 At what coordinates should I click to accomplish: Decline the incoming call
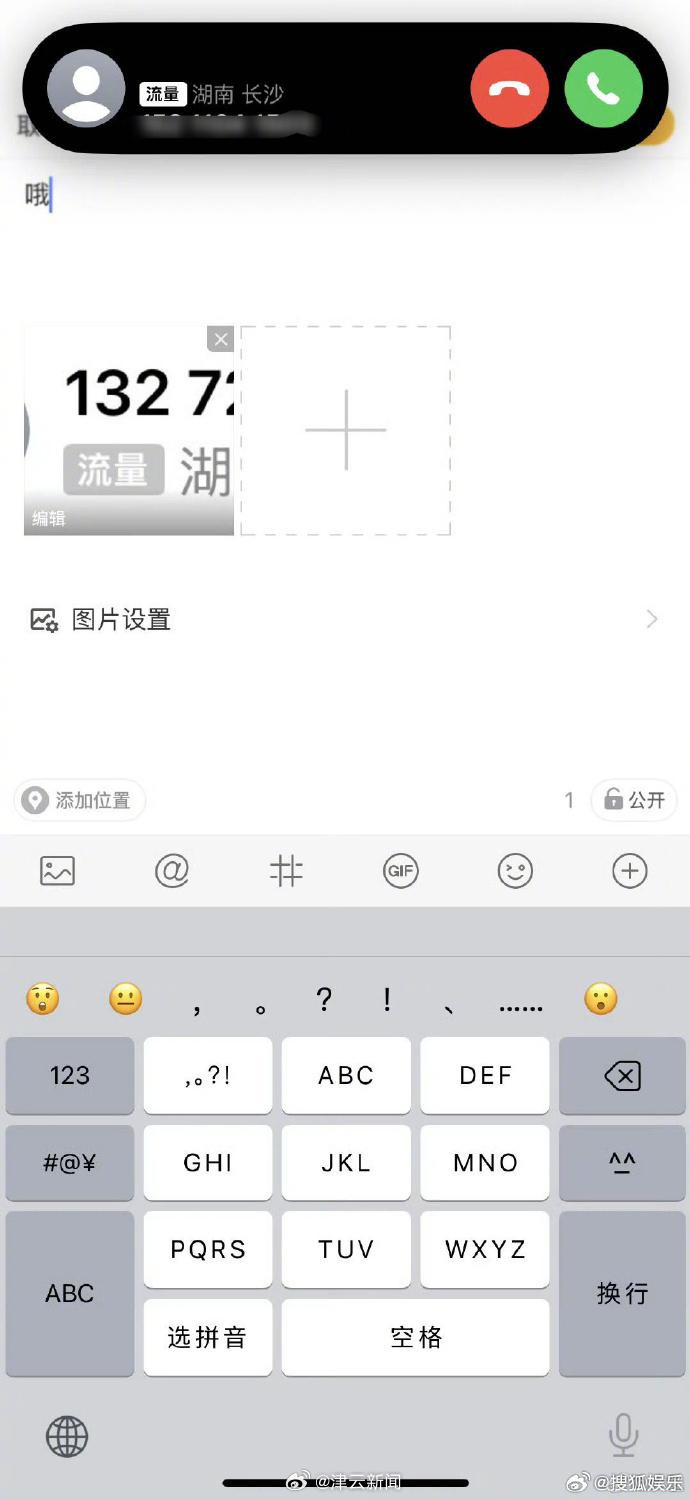tap(509, 89)
